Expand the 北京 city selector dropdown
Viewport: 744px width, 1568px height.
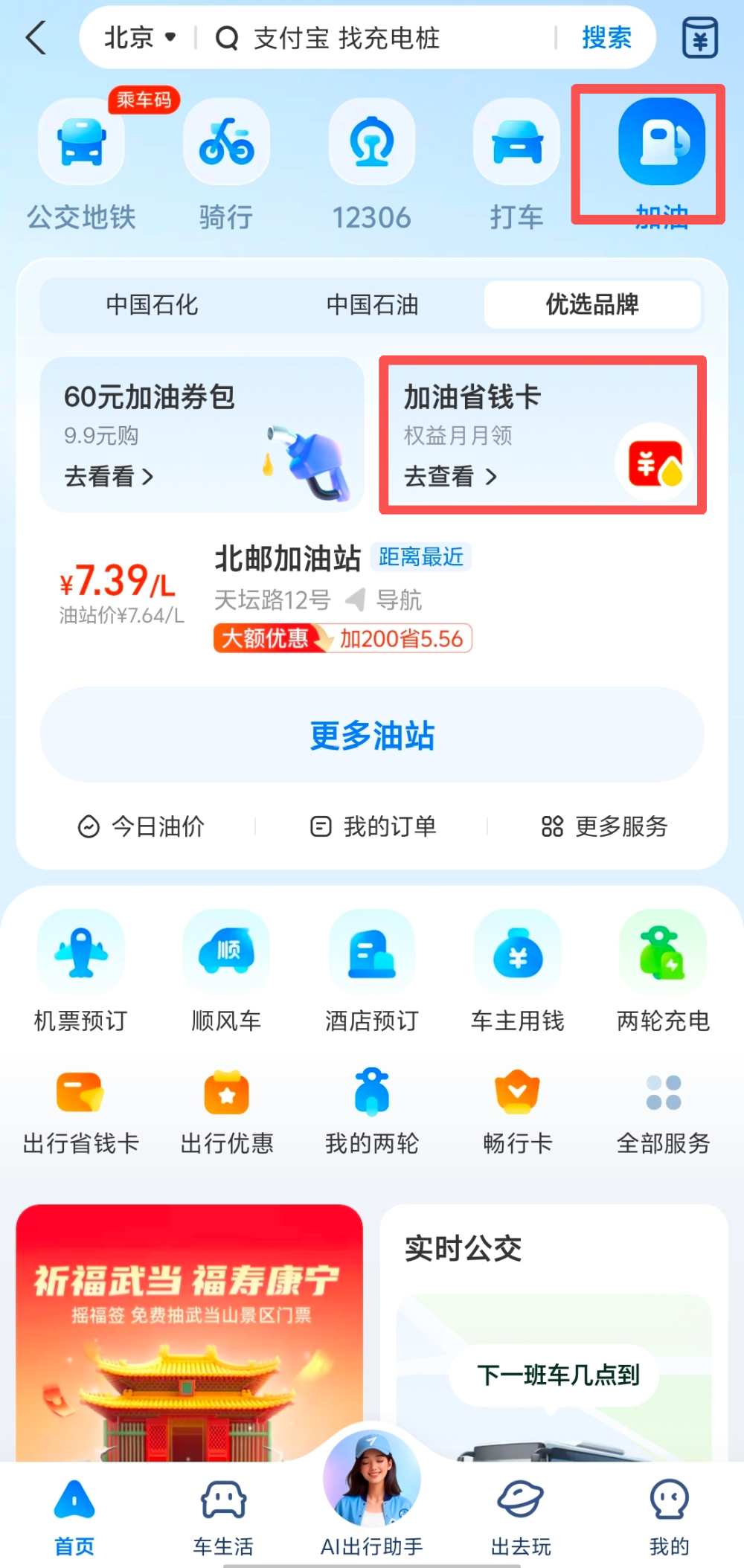[x=141, y=39]
